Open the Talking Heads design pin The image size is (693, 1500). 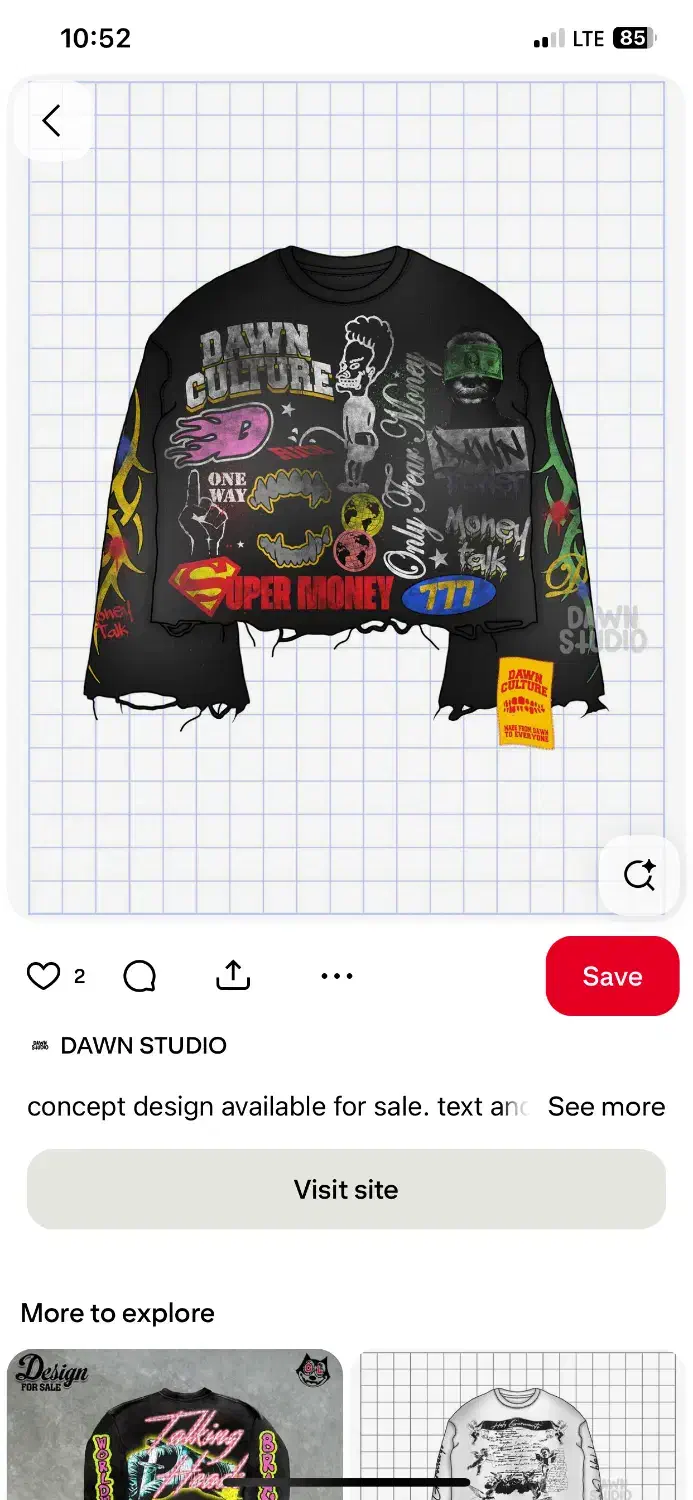175,1425
